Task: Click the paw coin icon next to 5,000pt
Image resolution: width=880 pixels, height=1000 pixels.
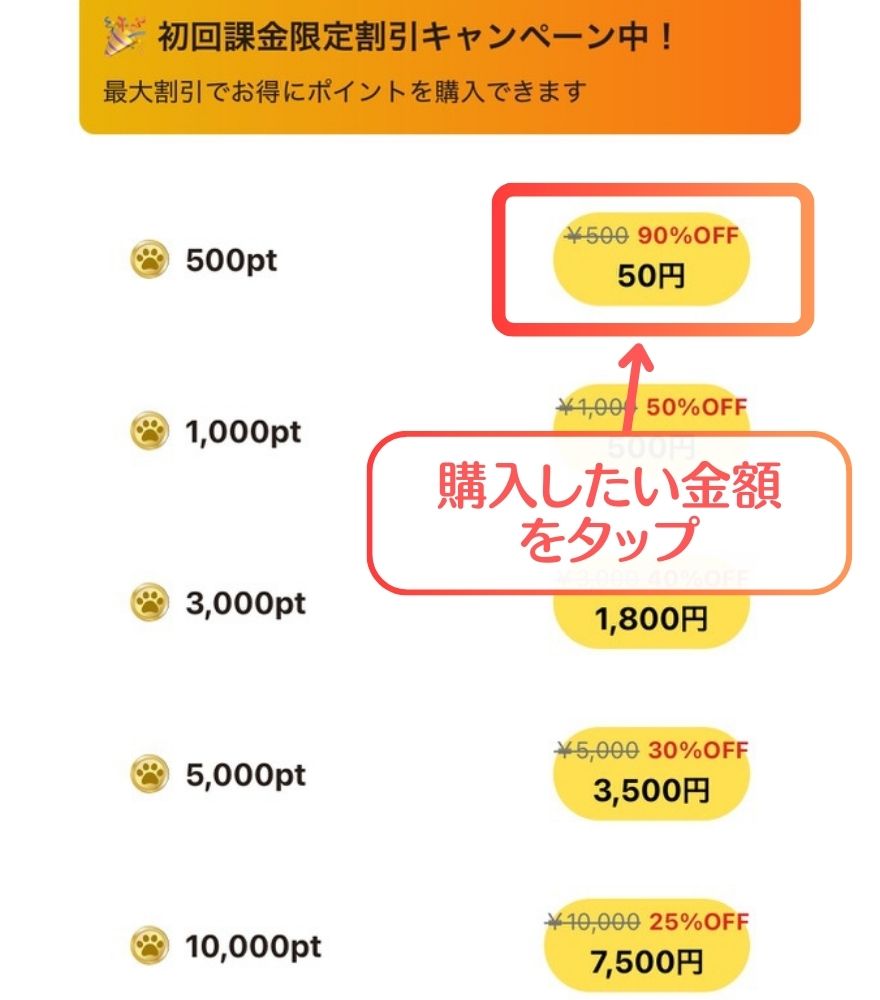Action: tap(150, 774)
